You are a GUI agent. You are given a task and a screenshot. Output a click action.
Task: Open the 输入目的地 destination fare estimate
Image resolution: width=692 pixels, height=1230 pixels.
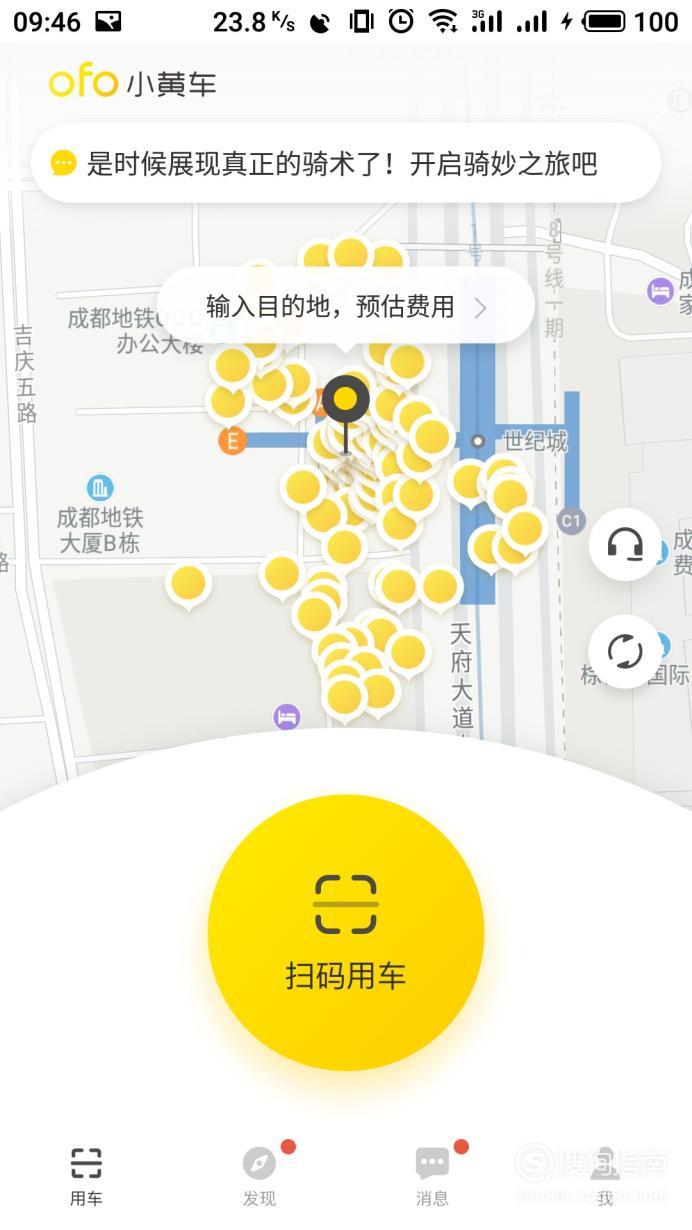(x=346, y=306)
